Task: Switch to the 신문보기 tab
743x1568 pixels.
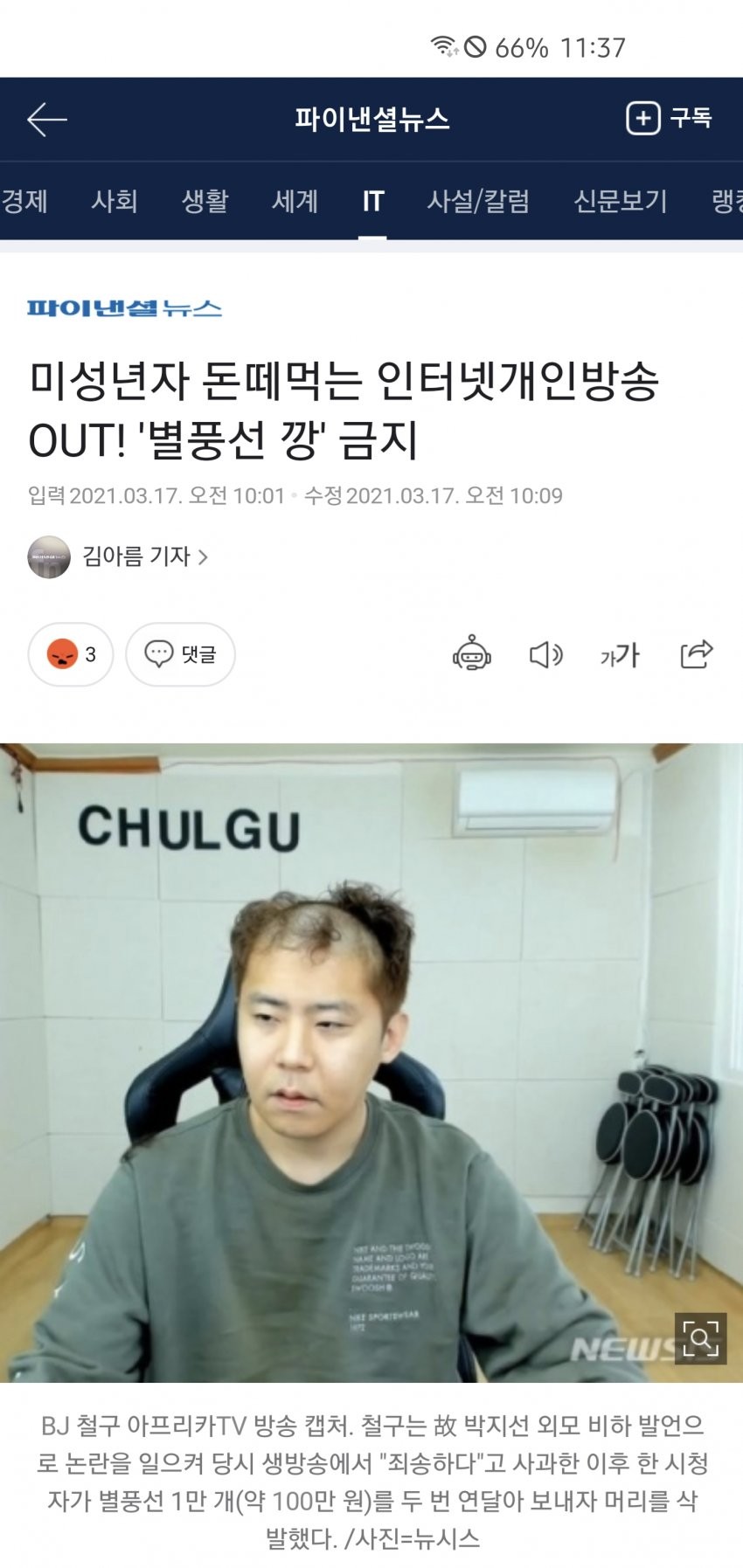Action: 620,202
